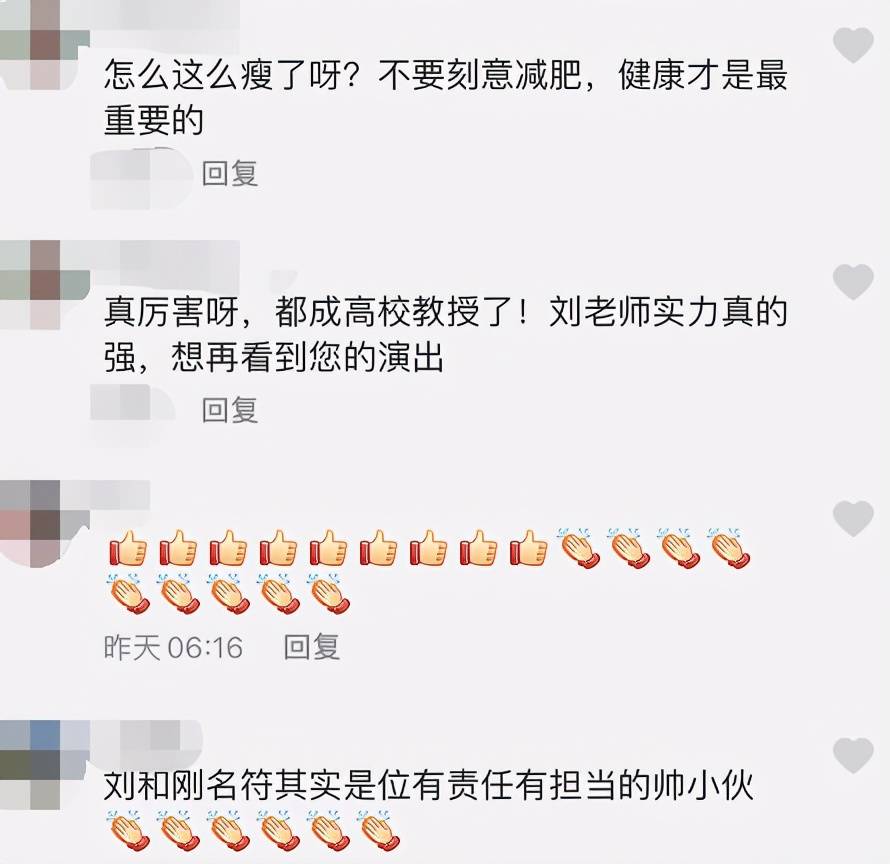Screen dimensions: 890x864
Task: Reply to the comment praising 刘老师
Action: pos(230,409)
